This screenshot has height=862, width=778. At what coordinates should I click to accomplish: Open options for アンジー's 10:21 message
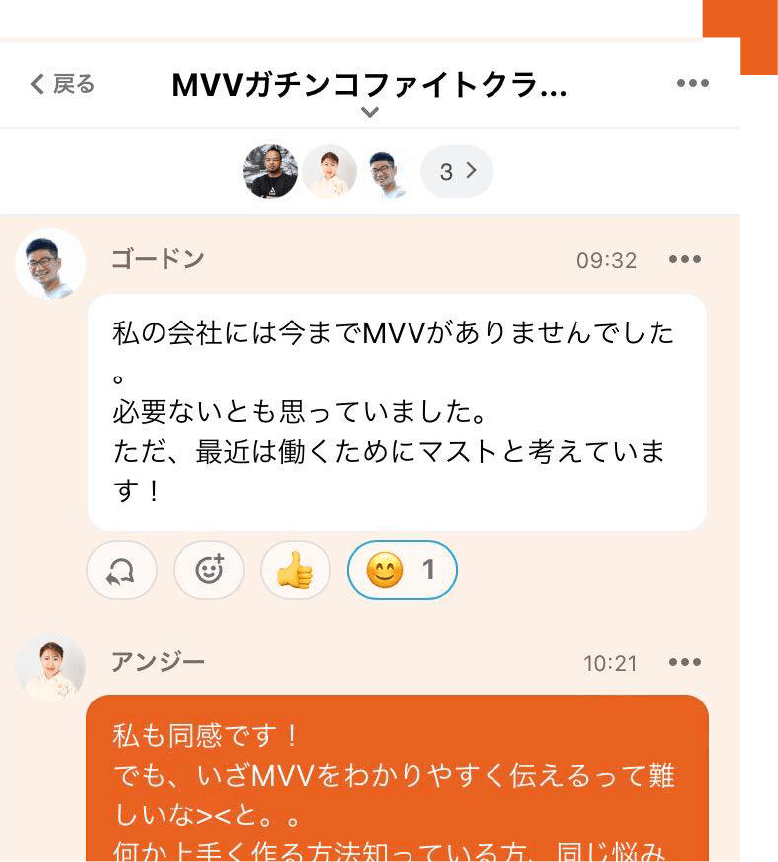[x=685, y=662]
